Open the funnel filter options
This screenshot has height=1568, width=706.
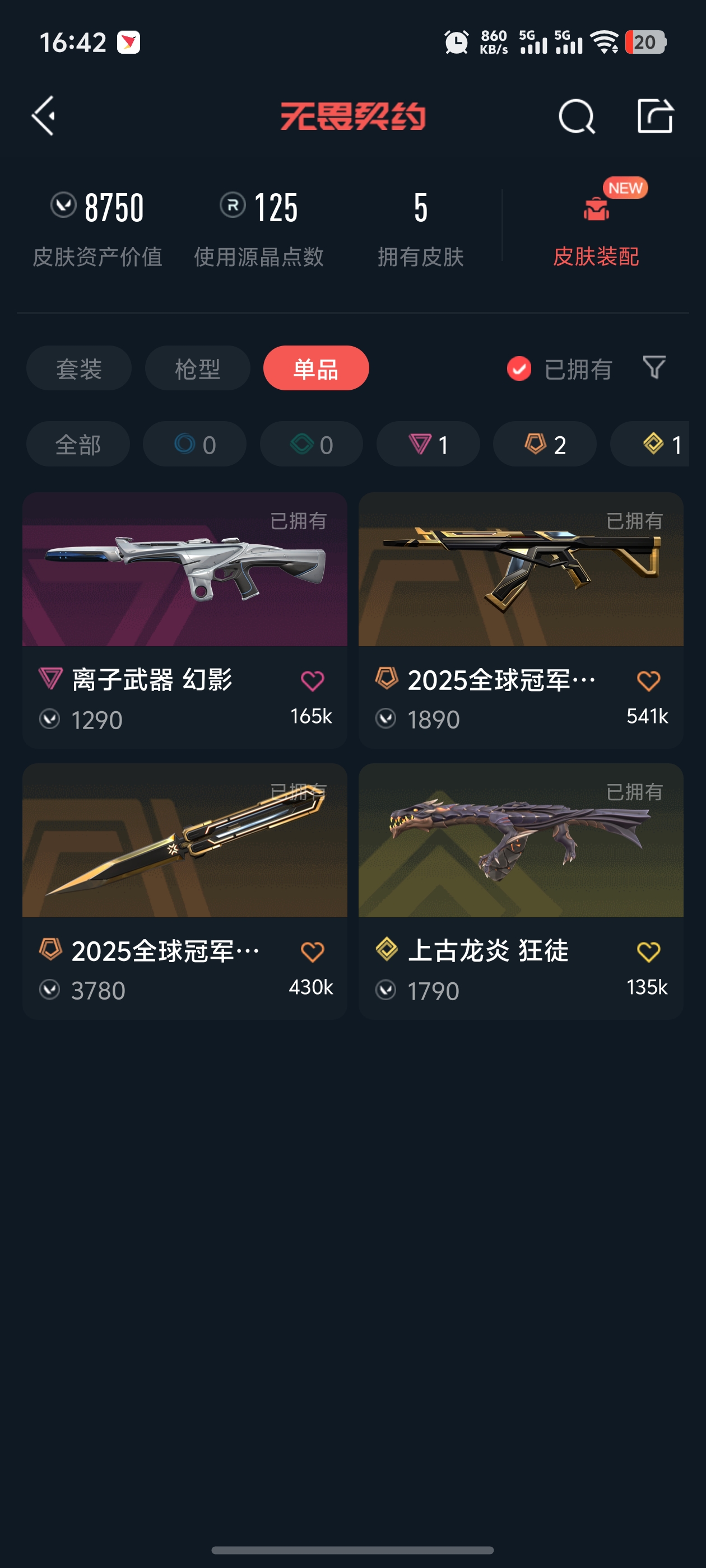pos(654,367)
